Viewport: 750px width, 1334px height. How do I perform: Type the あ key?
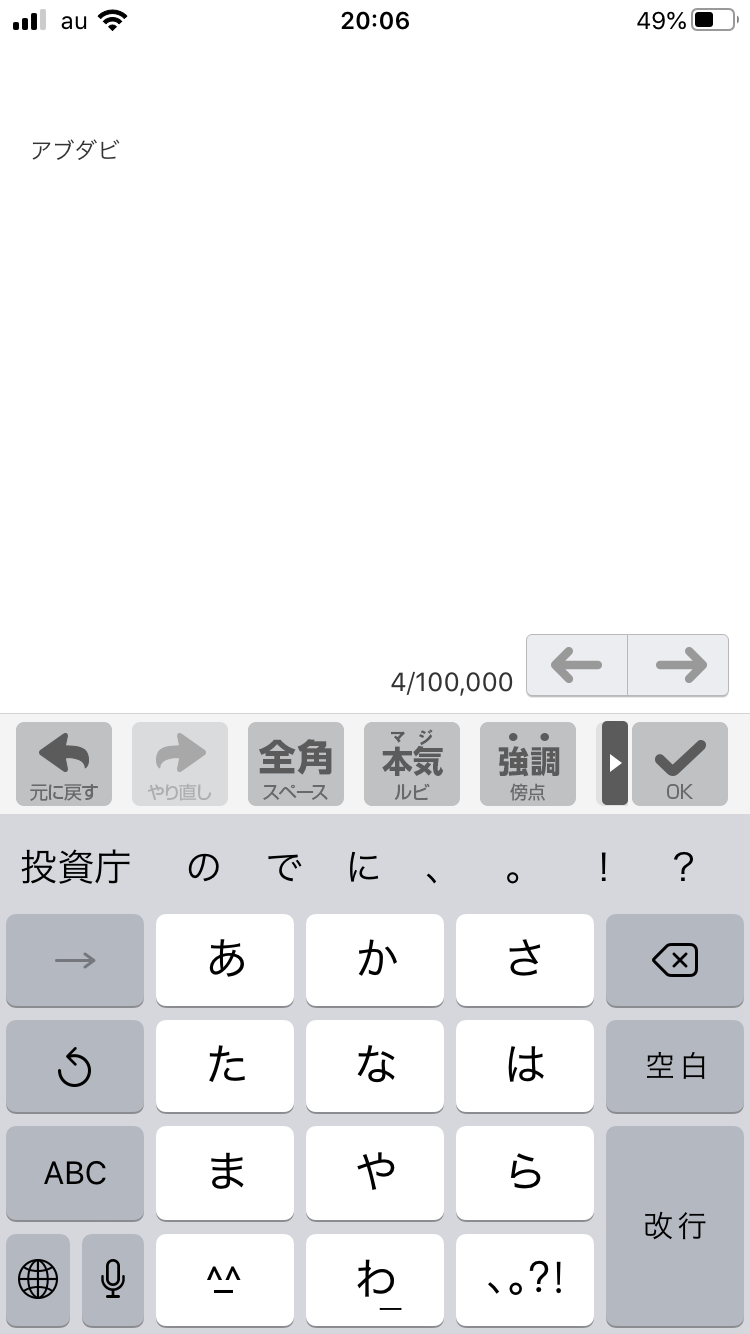[225, 961]
